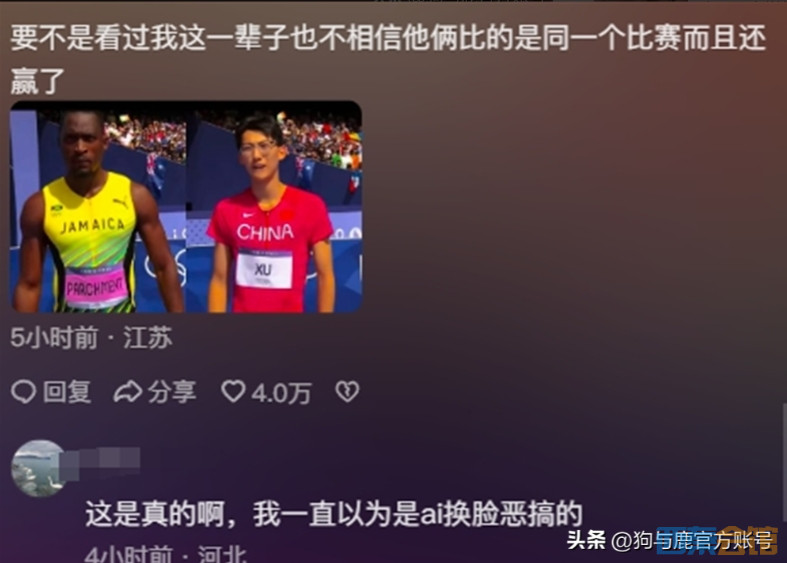
Task: Dislike the comment using broken heart icon
Action: (x=346, y=391)
